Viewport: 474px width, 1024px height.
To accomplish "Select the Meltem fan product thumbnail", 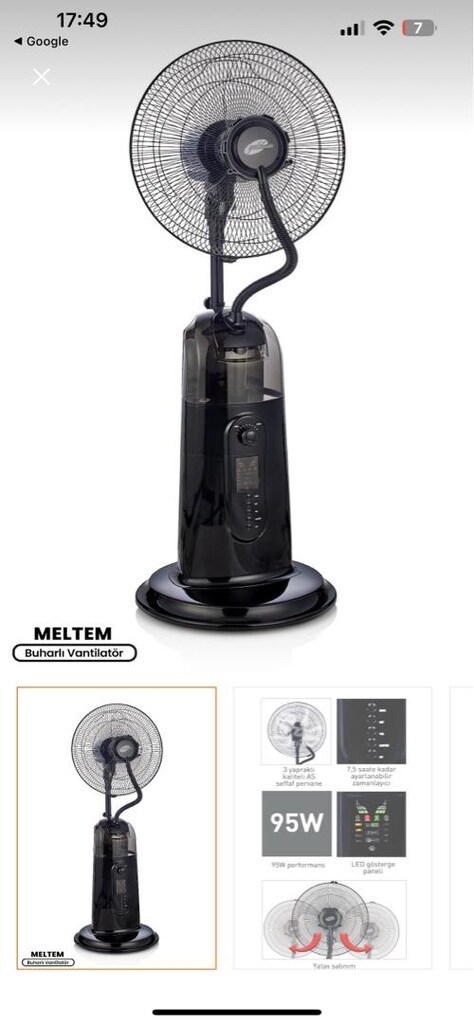I will (x=116, y=828).
